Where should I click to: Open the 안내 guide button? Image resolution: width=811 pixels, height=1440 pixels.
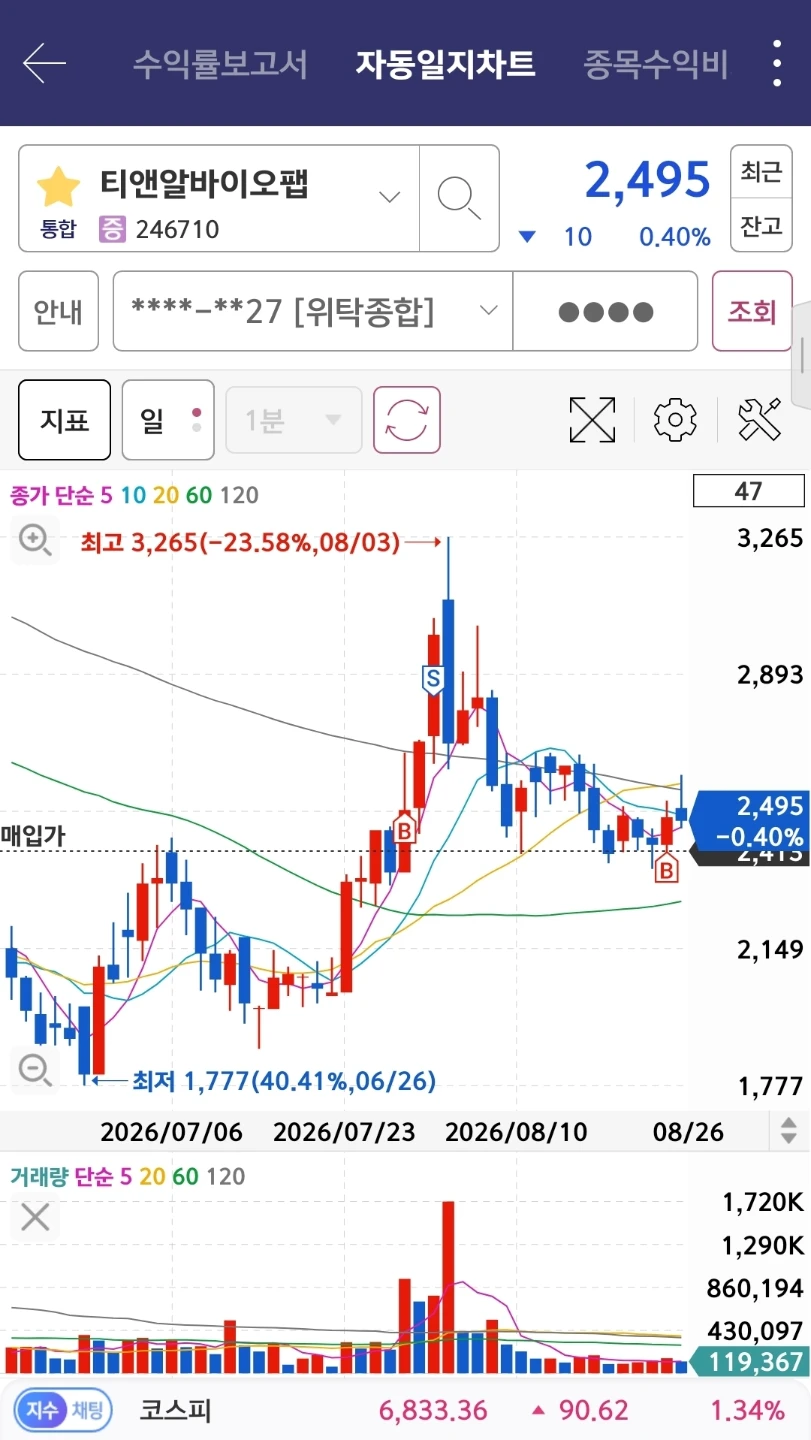59,311
